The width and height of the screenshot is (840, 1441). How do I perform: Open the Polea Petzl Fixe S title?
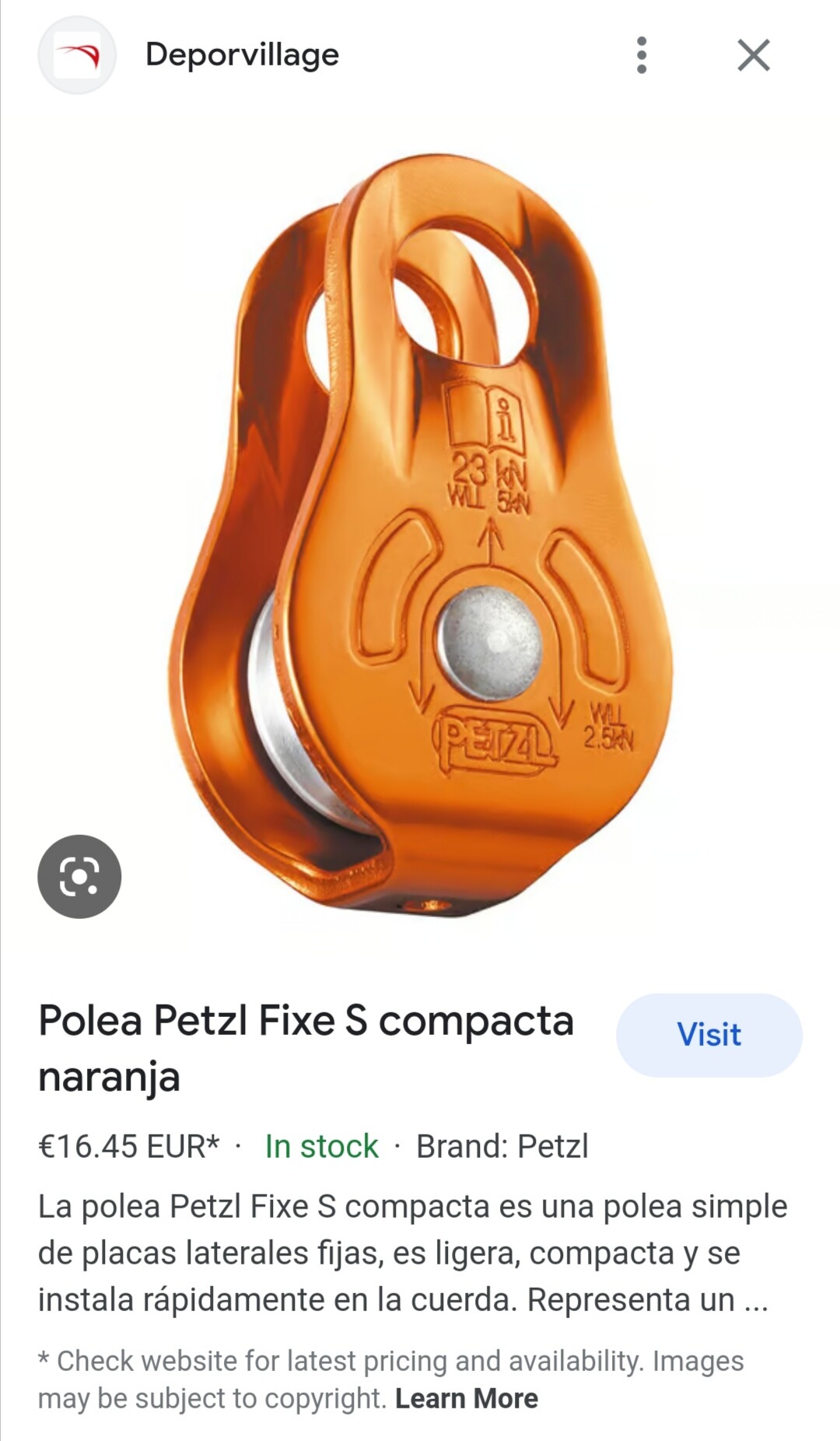pyautogui.click(x=306, y=1048)
